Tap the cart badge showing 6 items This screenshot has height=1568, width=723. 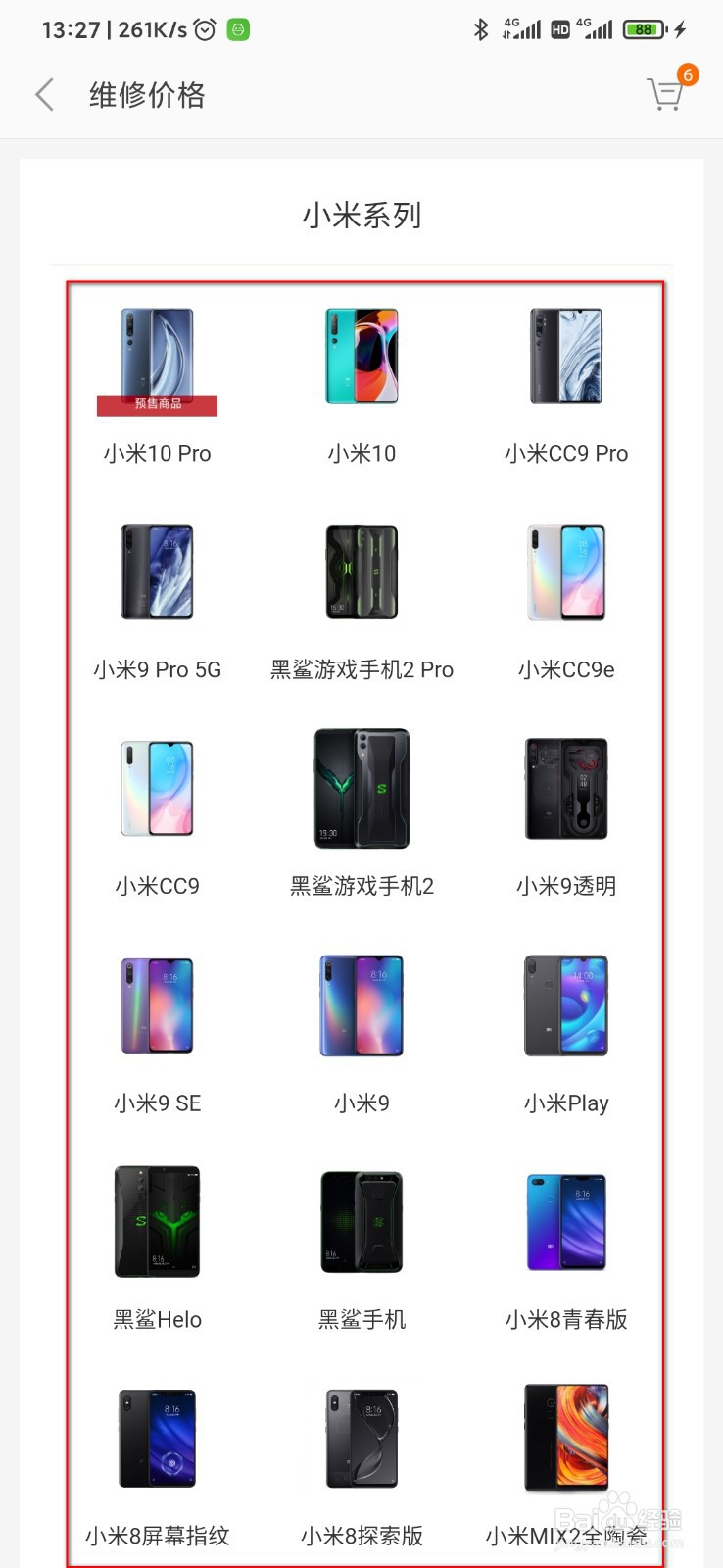point(688,73)
